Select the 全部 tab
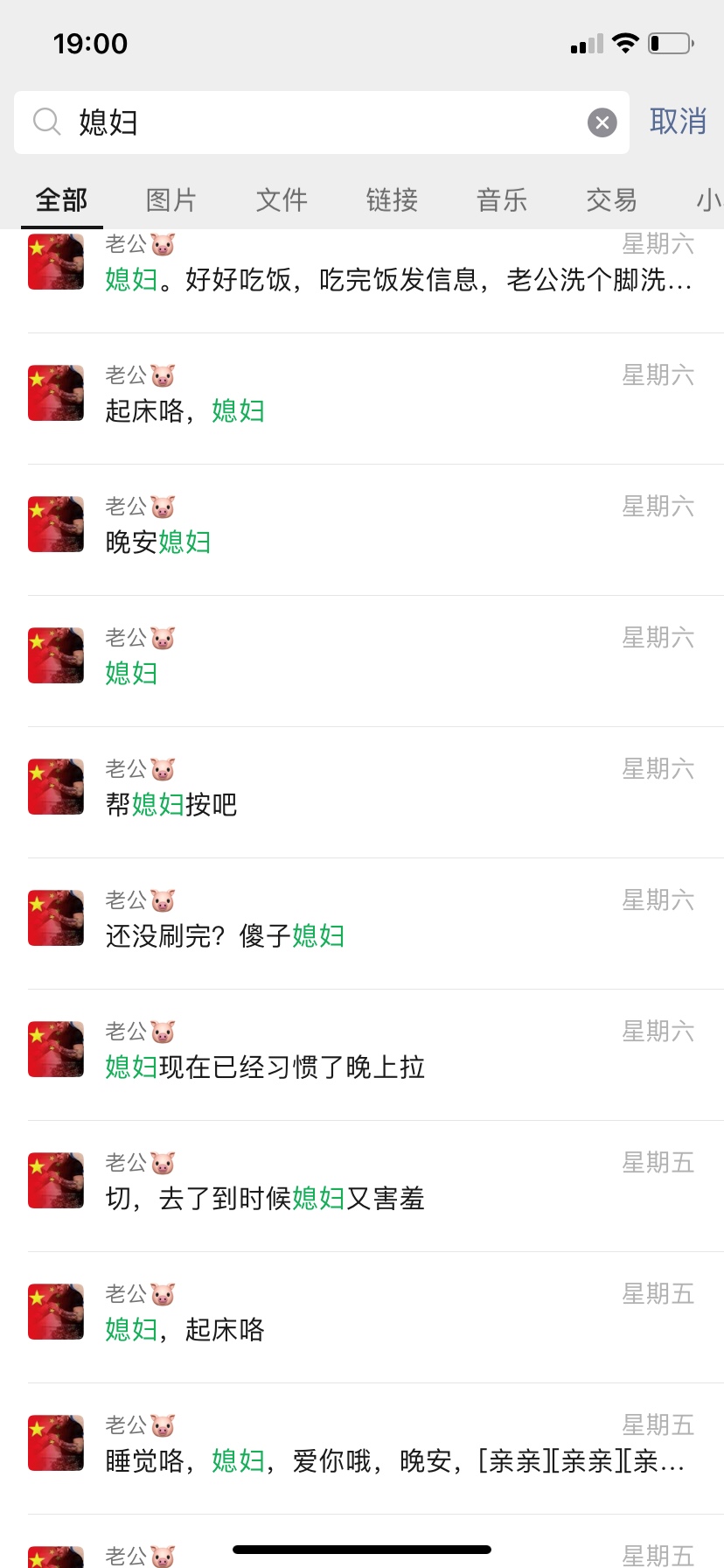 click(61, 200)
